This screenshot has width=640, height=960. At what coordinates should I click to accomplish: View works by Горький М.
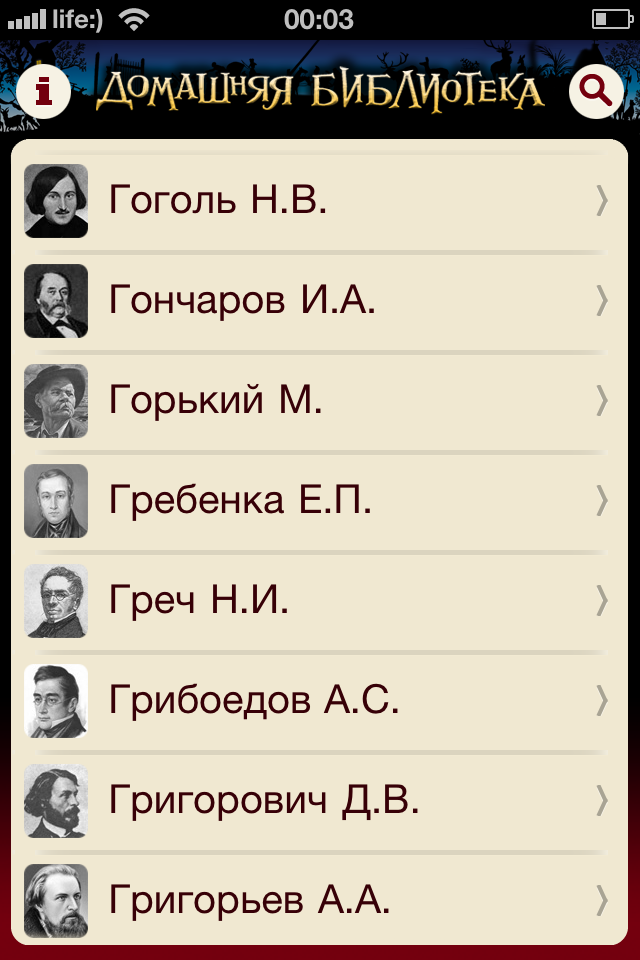coord(318,401)
